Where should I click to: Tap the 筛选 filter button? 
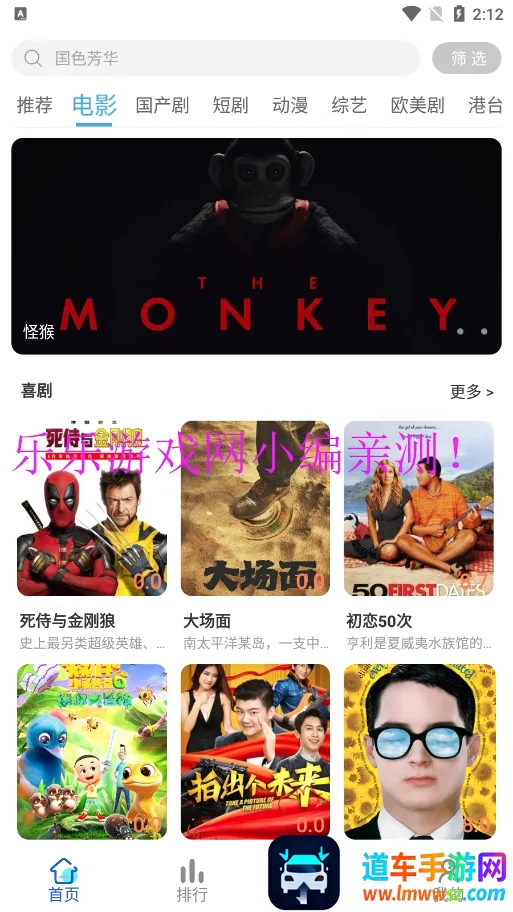click(x=466, y=58)
